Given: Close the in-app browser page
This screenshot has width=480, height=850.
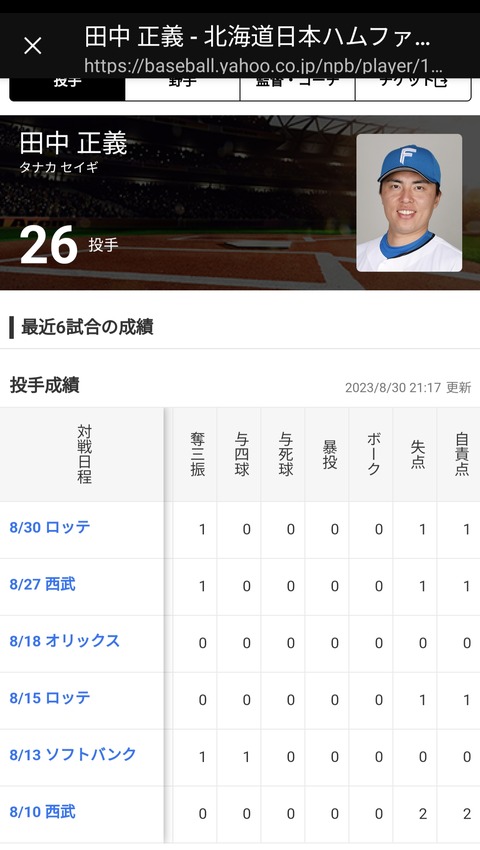Looking at the screenshot, I should (x=33, y=46).
